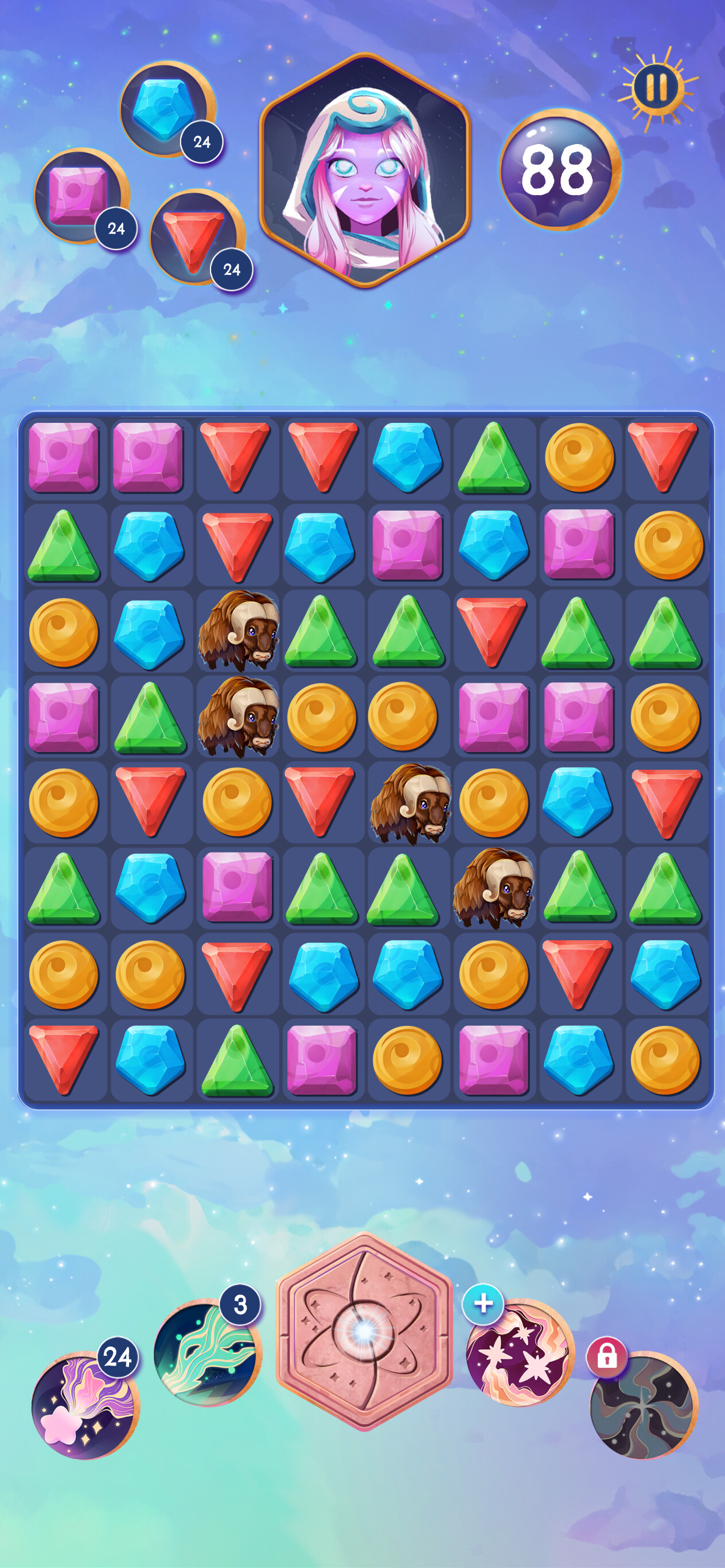Add more of the purple stars booster

[484, 1303]
